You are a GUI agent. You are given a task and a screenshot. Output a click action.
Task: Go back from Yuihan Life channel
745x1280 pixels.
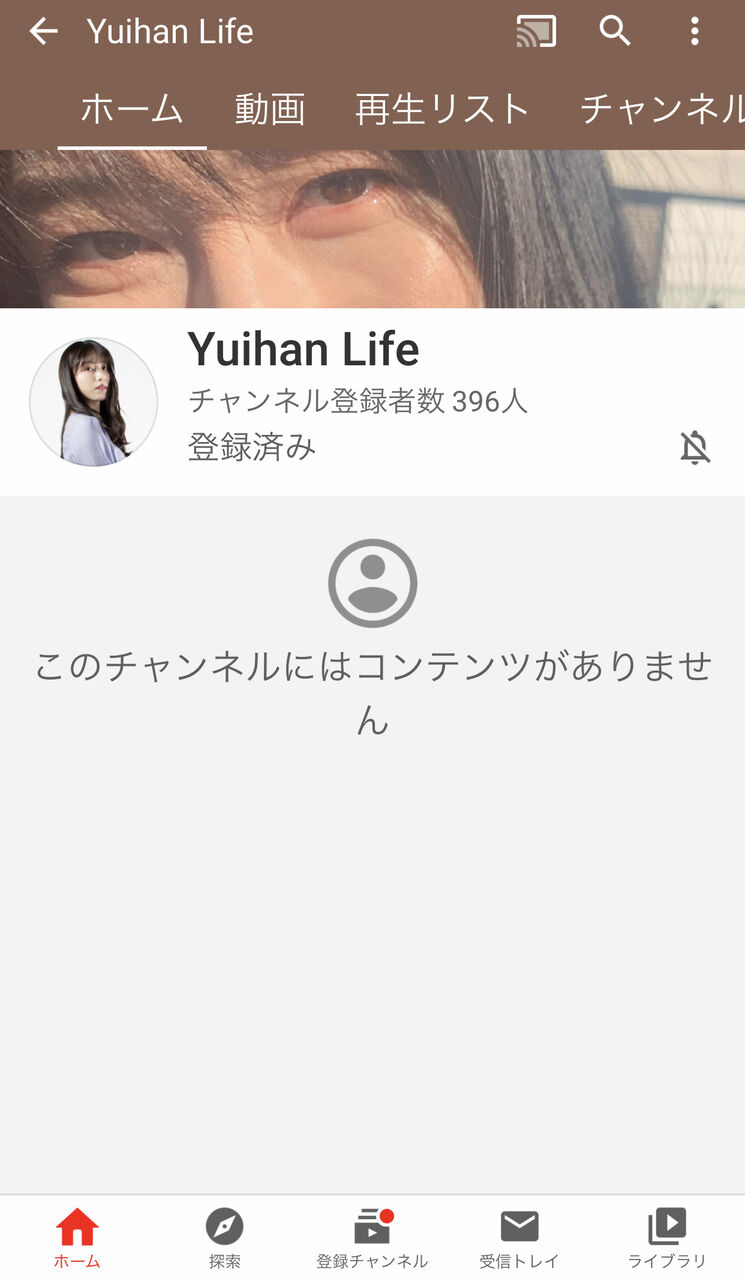pyautogui.click(x=43, y=32)
